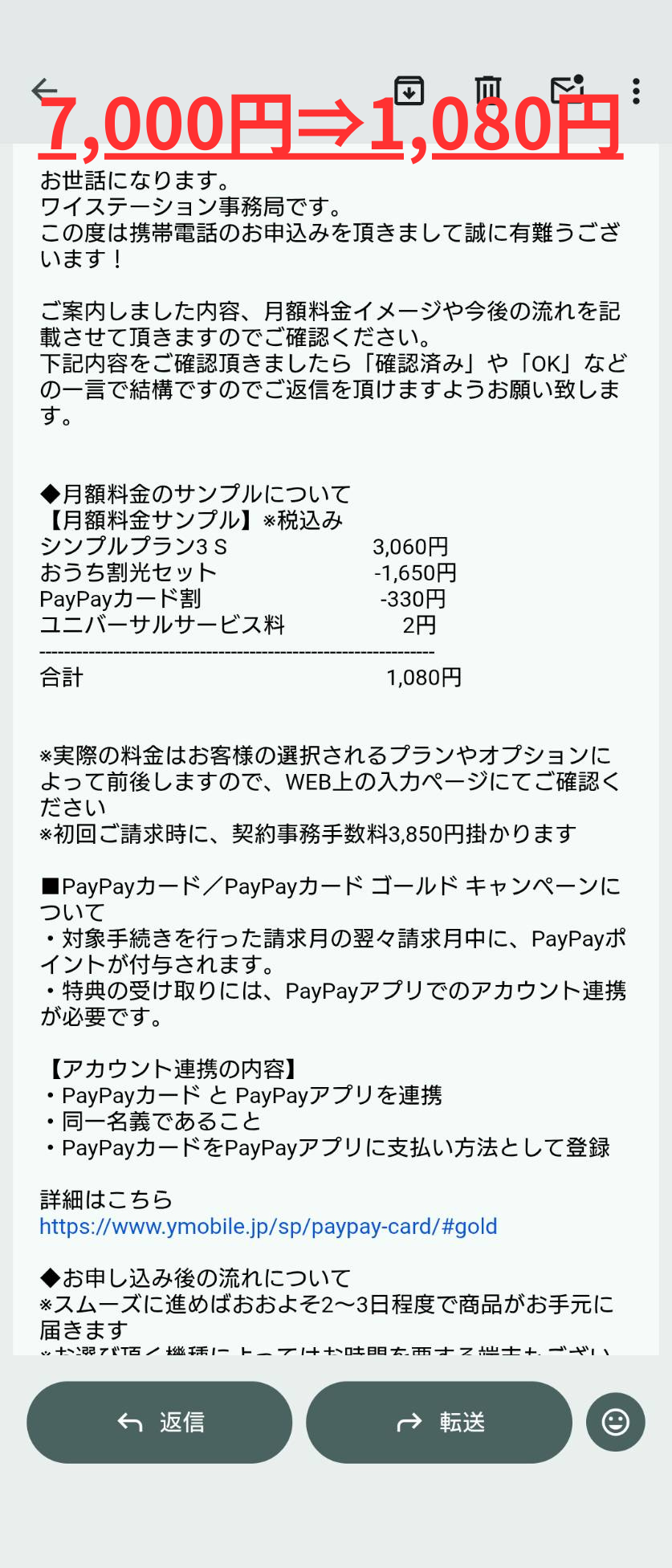Open the overflow menu
Image resolution: width=672 pixels, height=1568 pixels.
636,91
